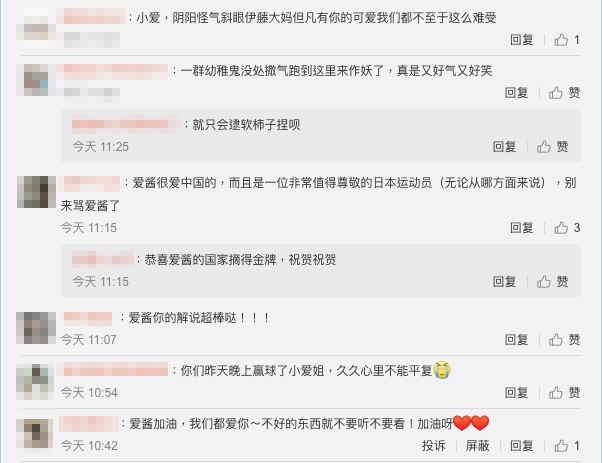Open avatar of the 爱酱你的解说超棒哒 commenter
Screen dimensions: 602x463
(38, 327)
